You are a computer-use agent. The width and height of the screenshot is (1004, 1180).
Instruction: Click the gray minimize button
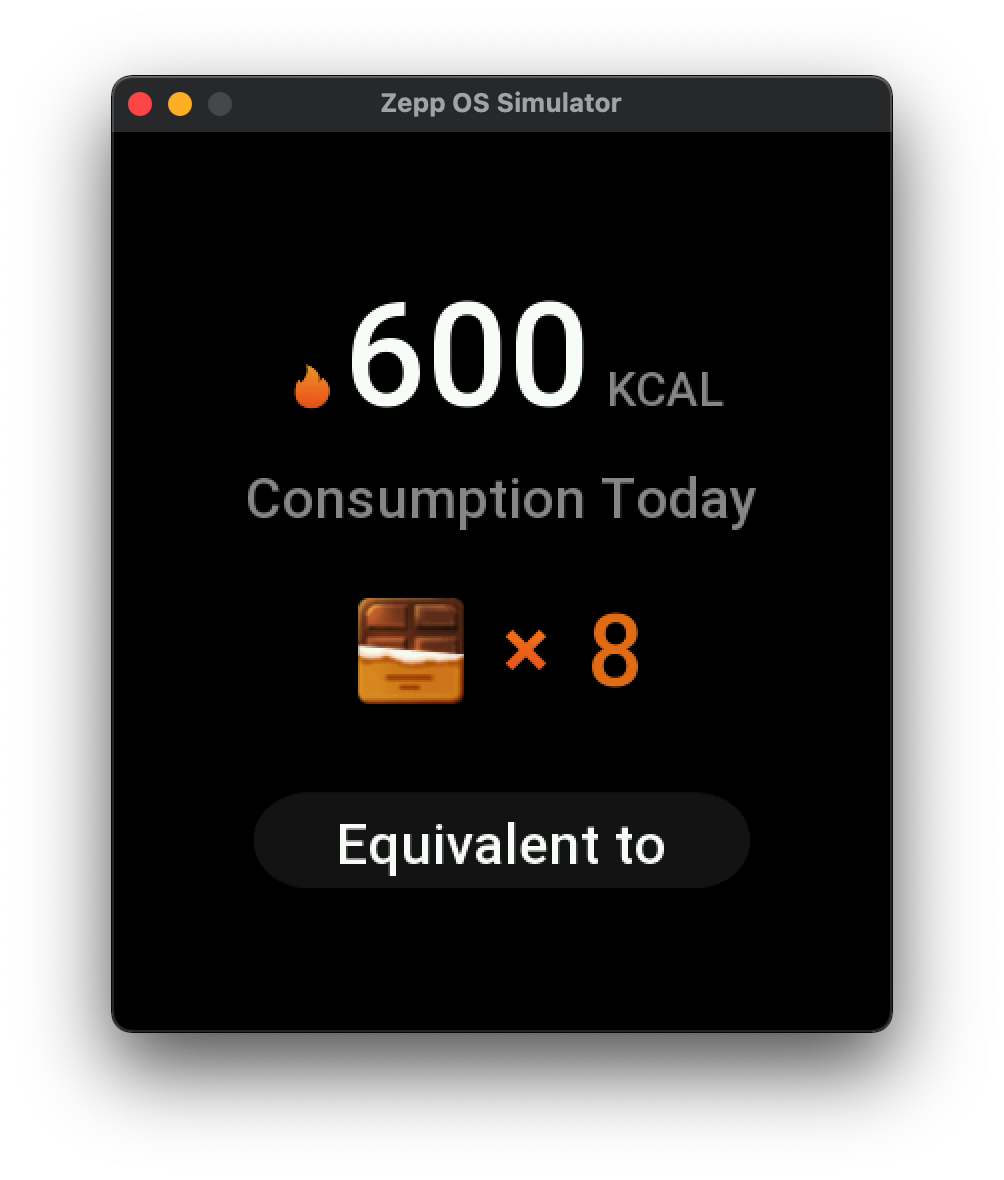click(218, 102)
